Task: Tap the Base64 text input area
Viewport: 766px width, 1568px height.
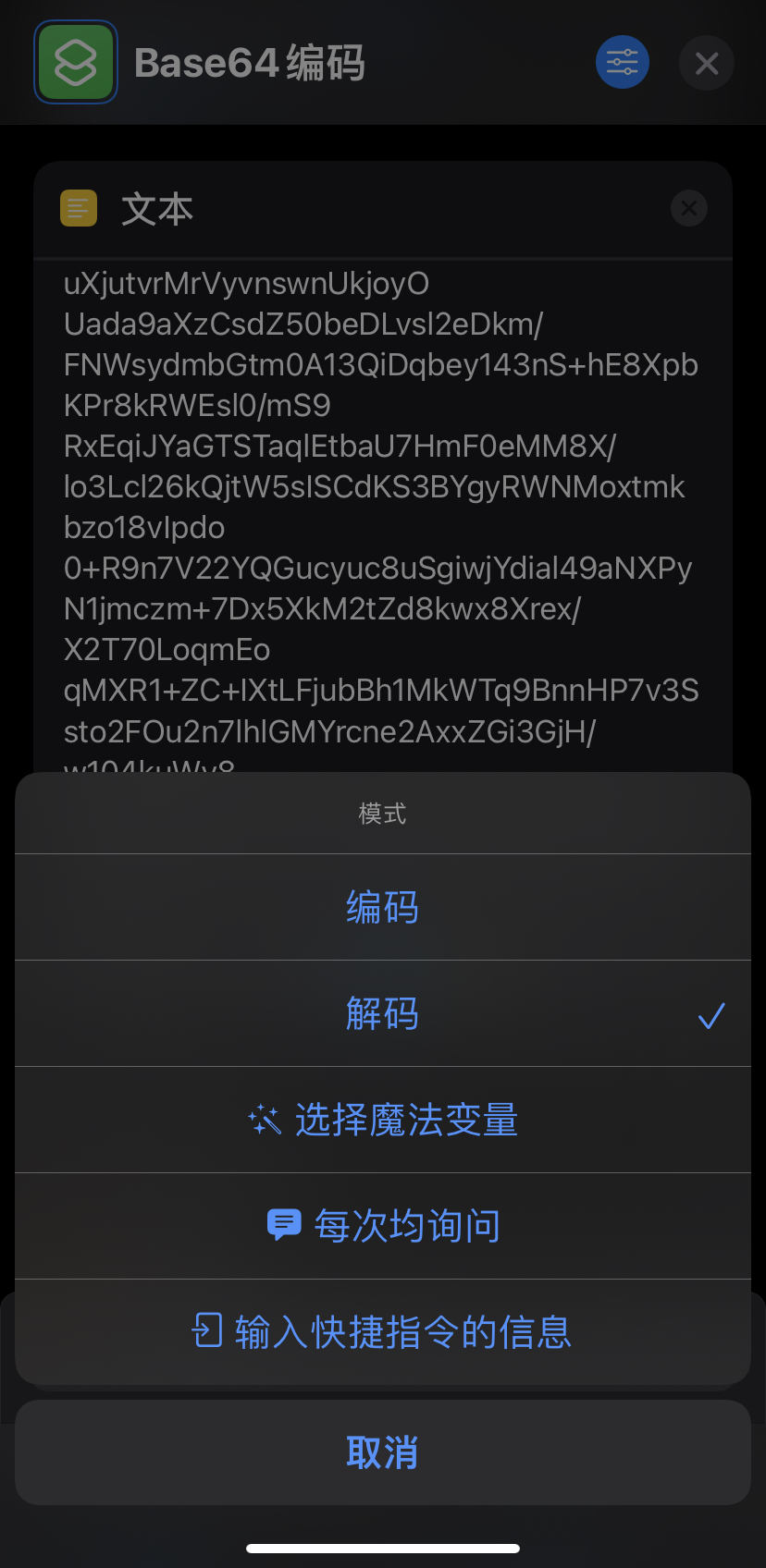Action: 379,508
